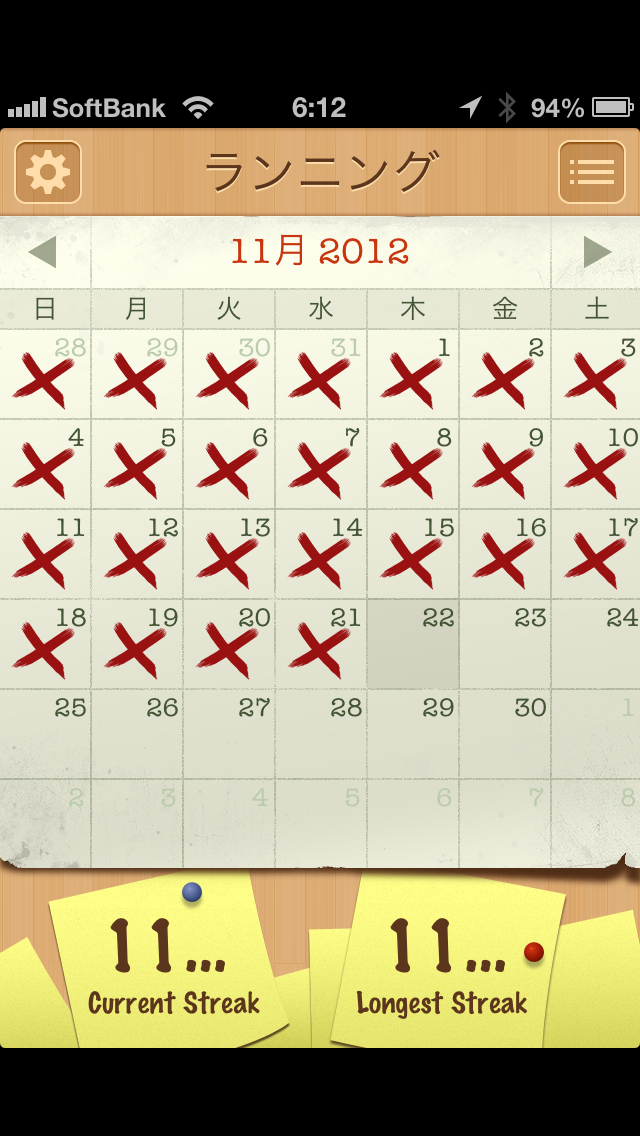Select November 25 on the calendar
Viewport: 640px width, 1136px height.
pyautogui.click(x=45, y=735)
